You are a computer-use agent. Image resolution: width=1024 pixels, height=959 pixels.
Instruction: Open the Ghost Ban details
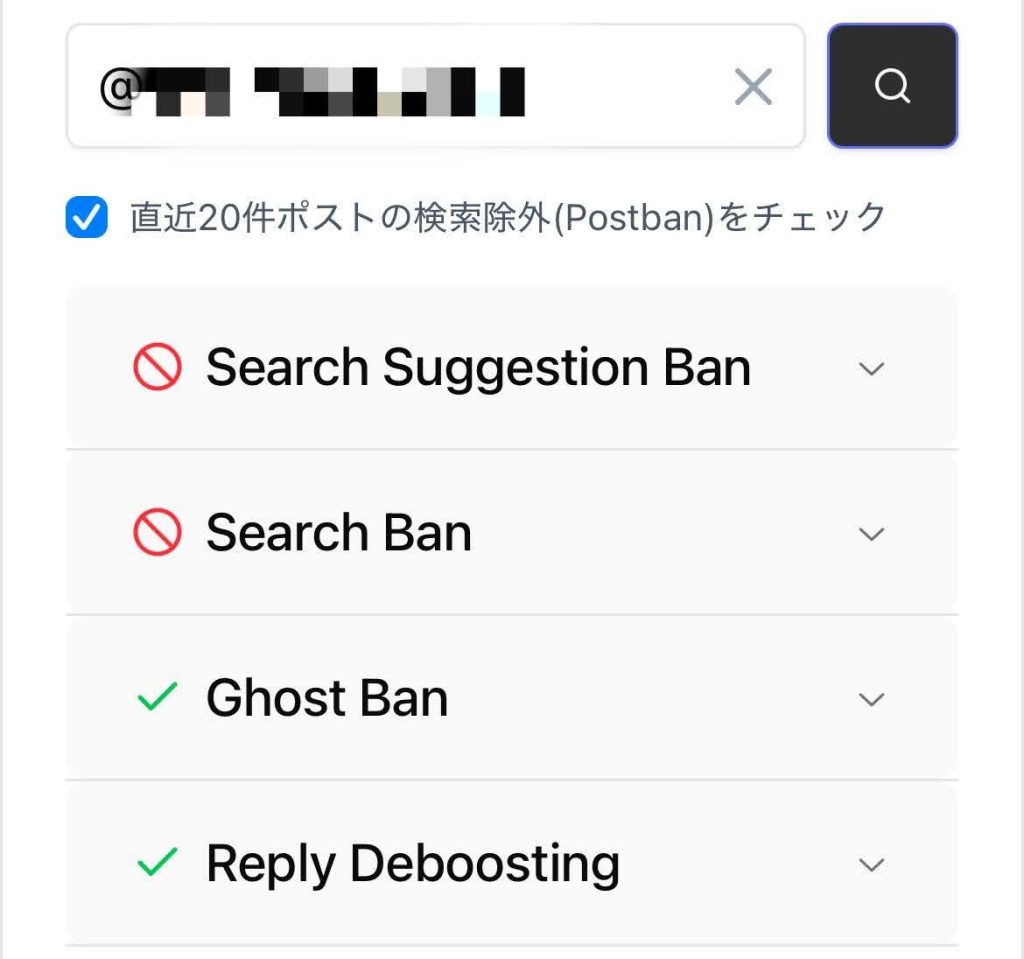pos(871,699)
